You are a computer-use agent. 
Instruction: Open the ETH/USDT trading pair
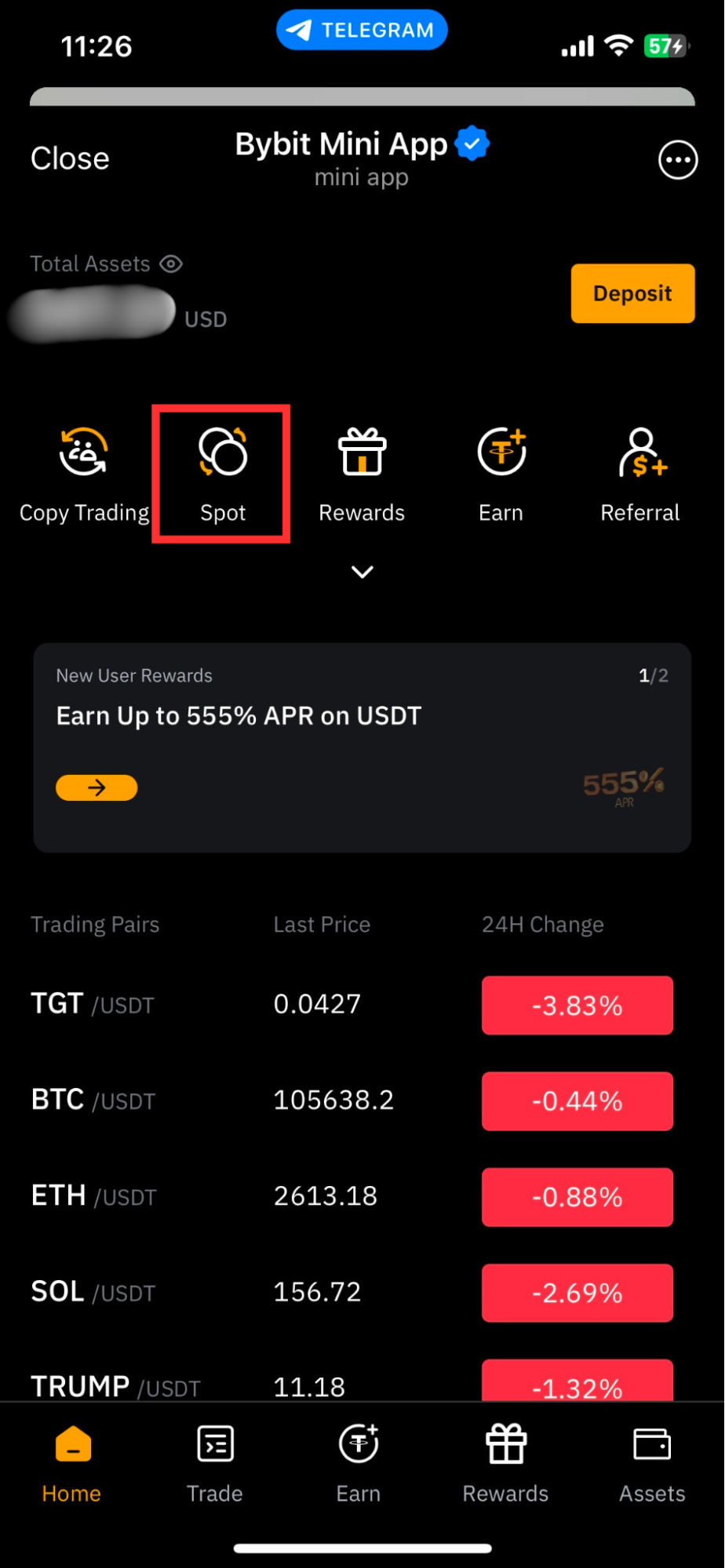tap(352, 1196)
